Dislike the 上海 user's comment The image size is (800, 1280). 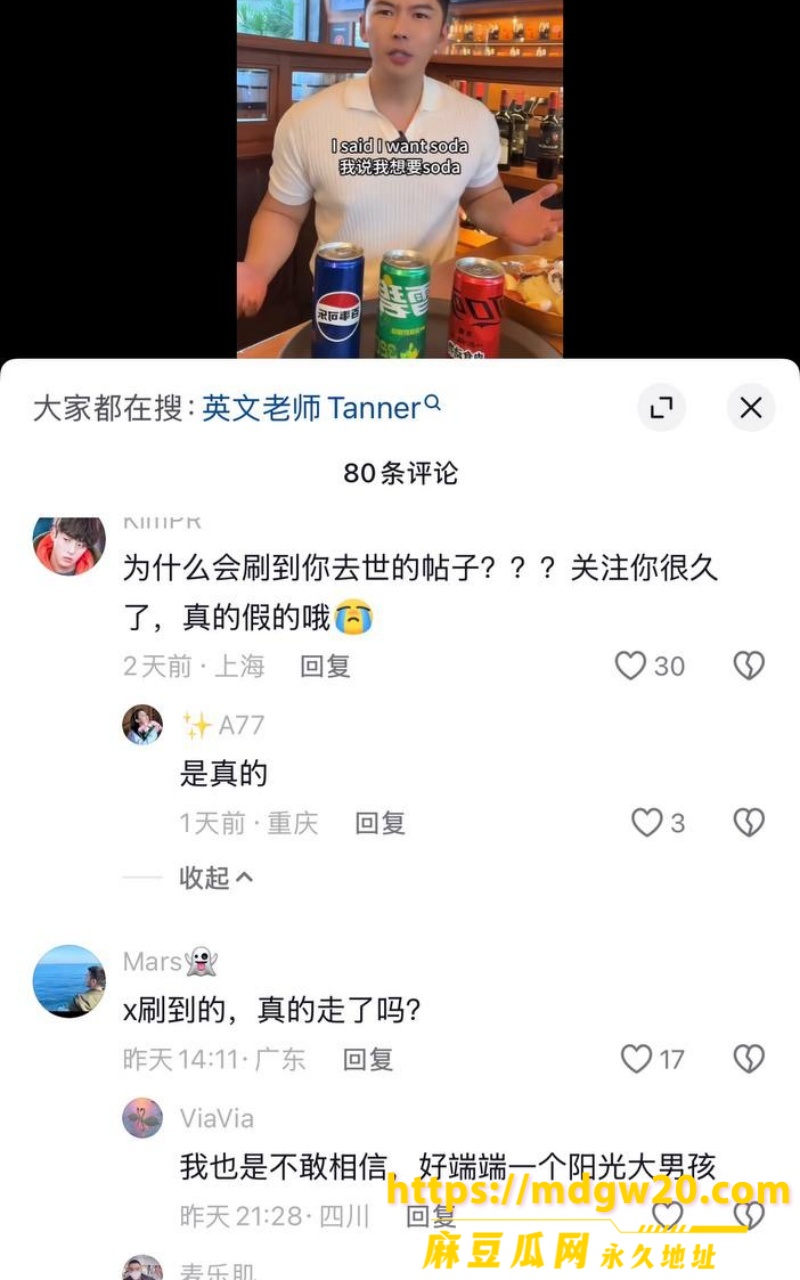tap(749, 666)
